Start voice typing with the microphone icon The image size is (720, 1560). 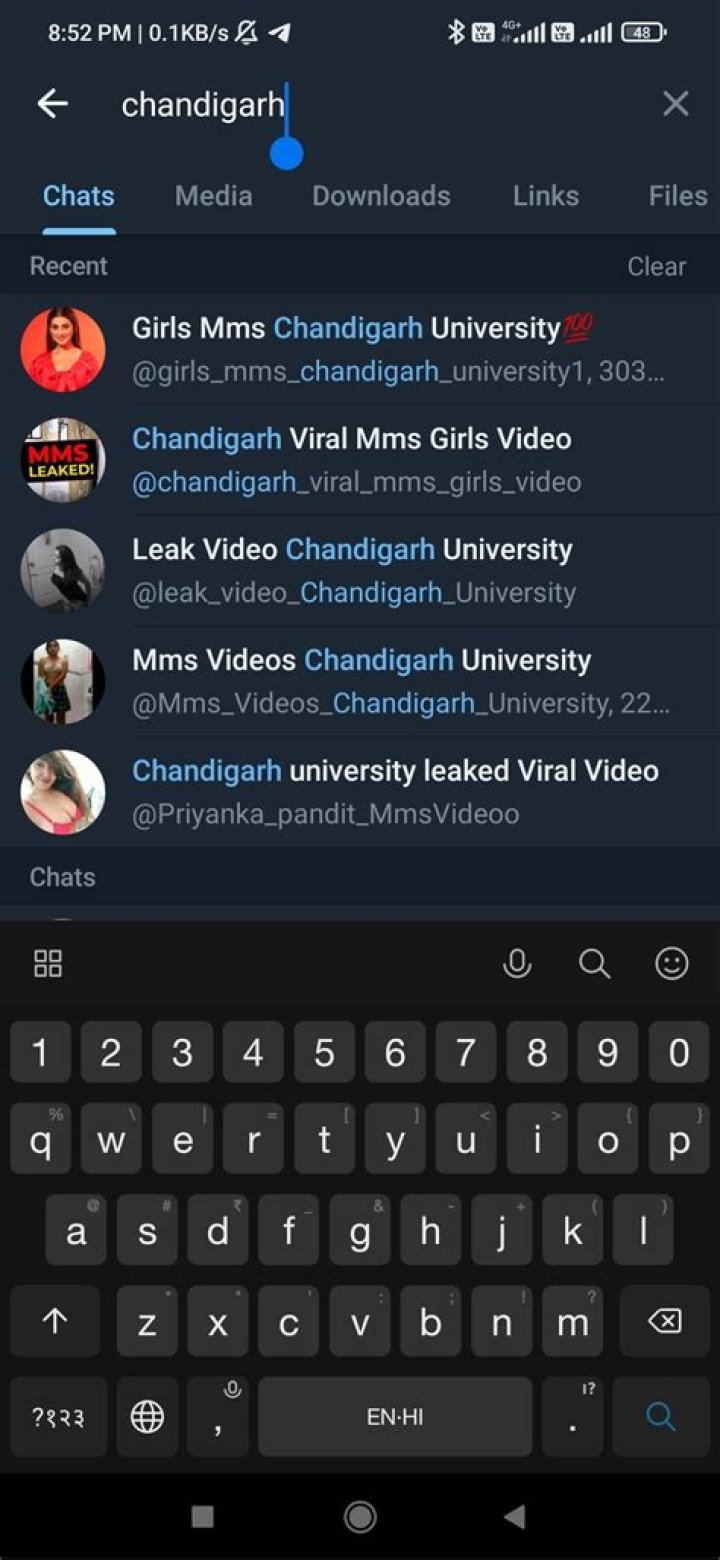(517, 963)
